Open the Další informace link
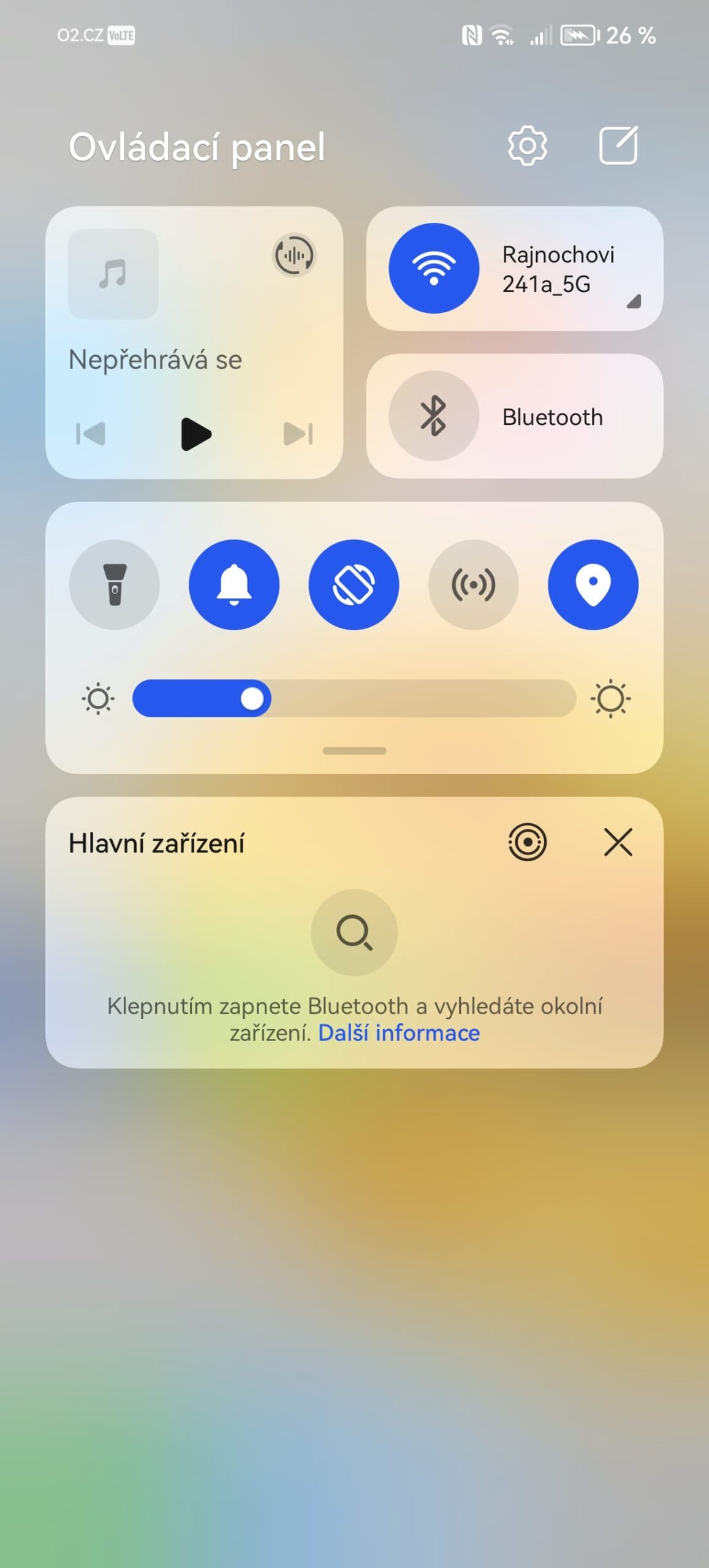The height and width of the screenshot is (1568, 709). 399,1033
